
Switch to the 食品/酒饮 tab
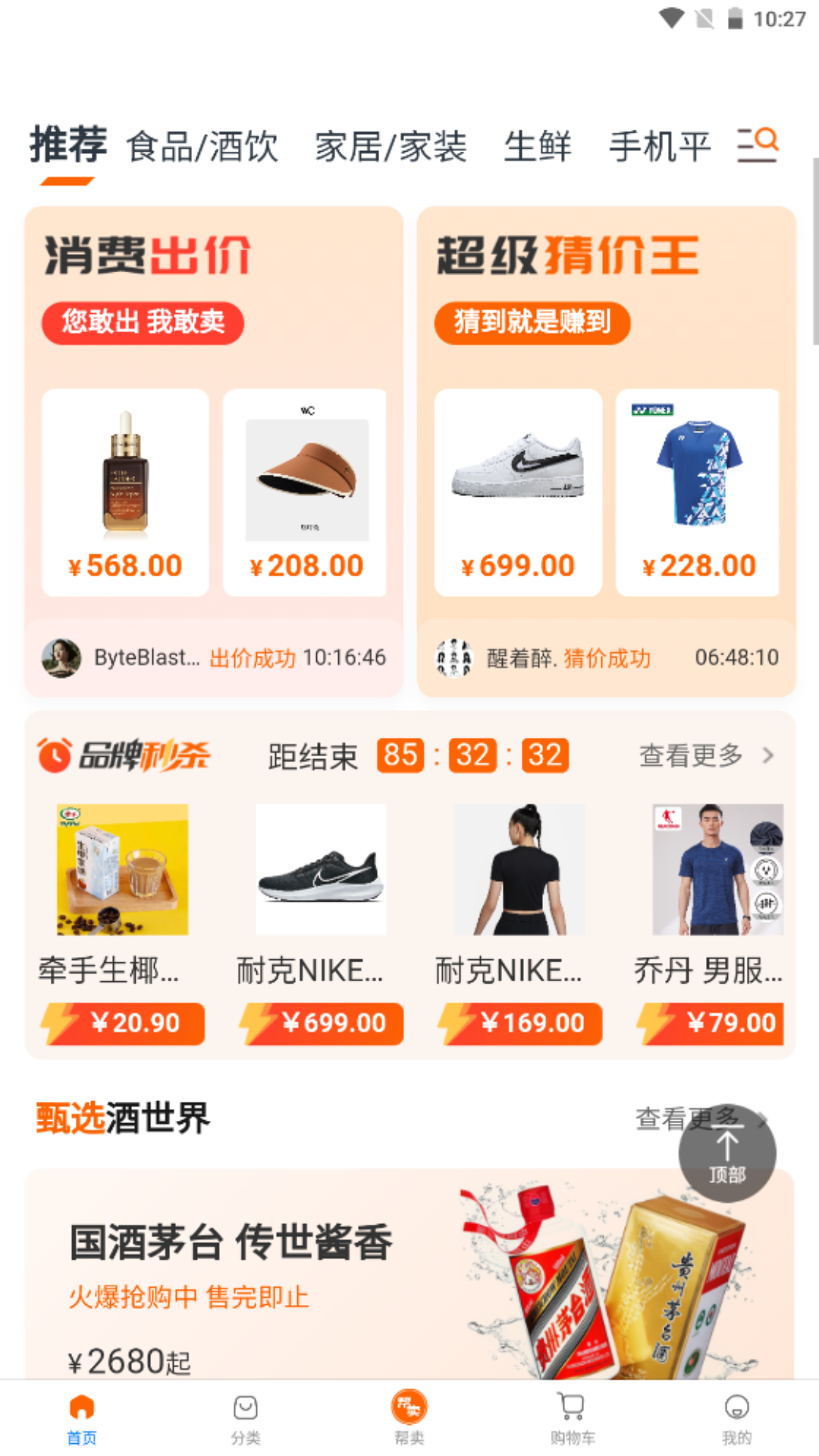click(202, 146)
